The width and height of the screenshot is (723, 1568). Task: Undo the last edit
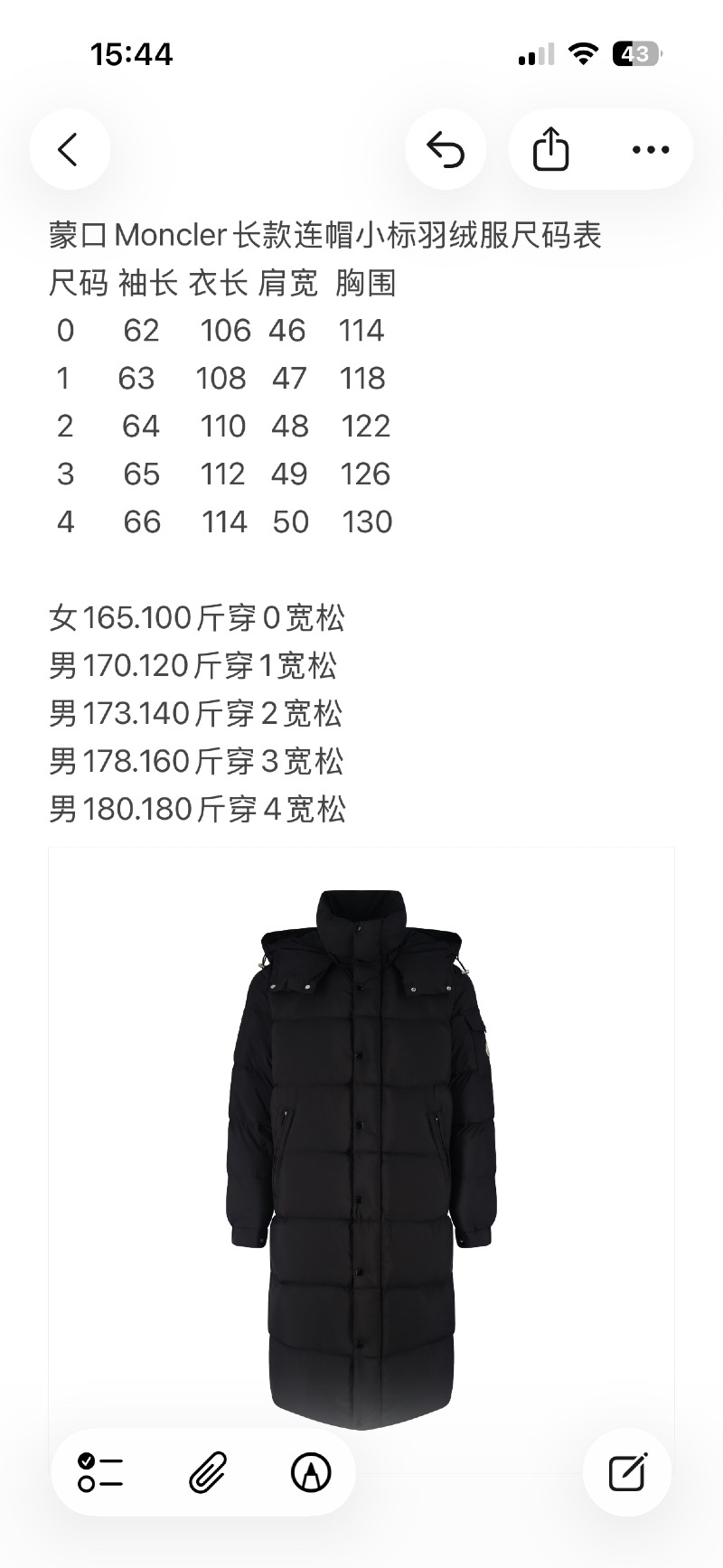(445, 149)
